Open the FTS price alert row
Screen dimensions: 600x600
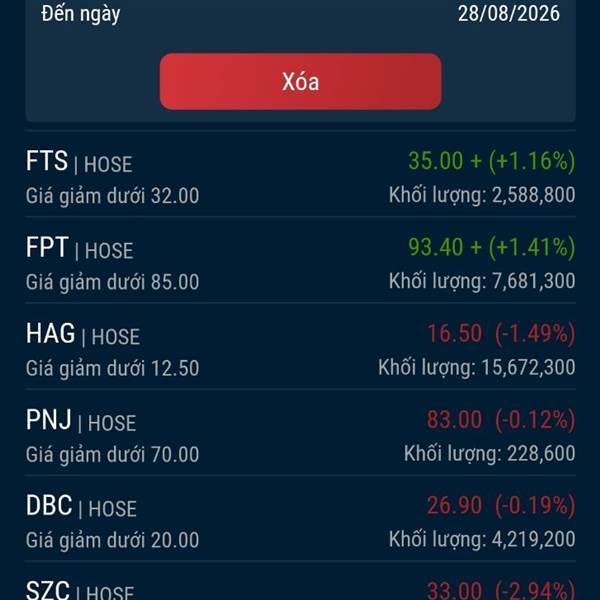[x=300, y=177]
